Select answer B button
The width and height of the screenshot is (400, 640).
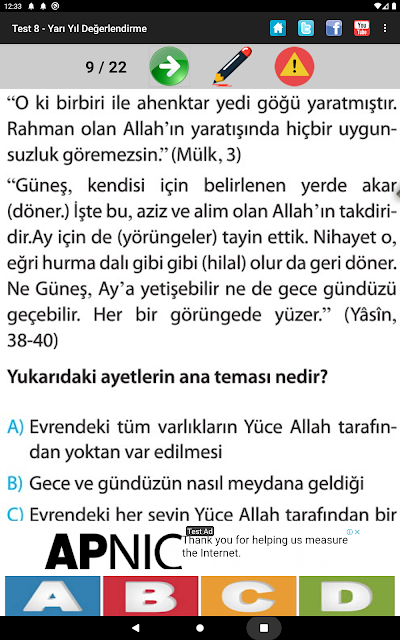150,596
